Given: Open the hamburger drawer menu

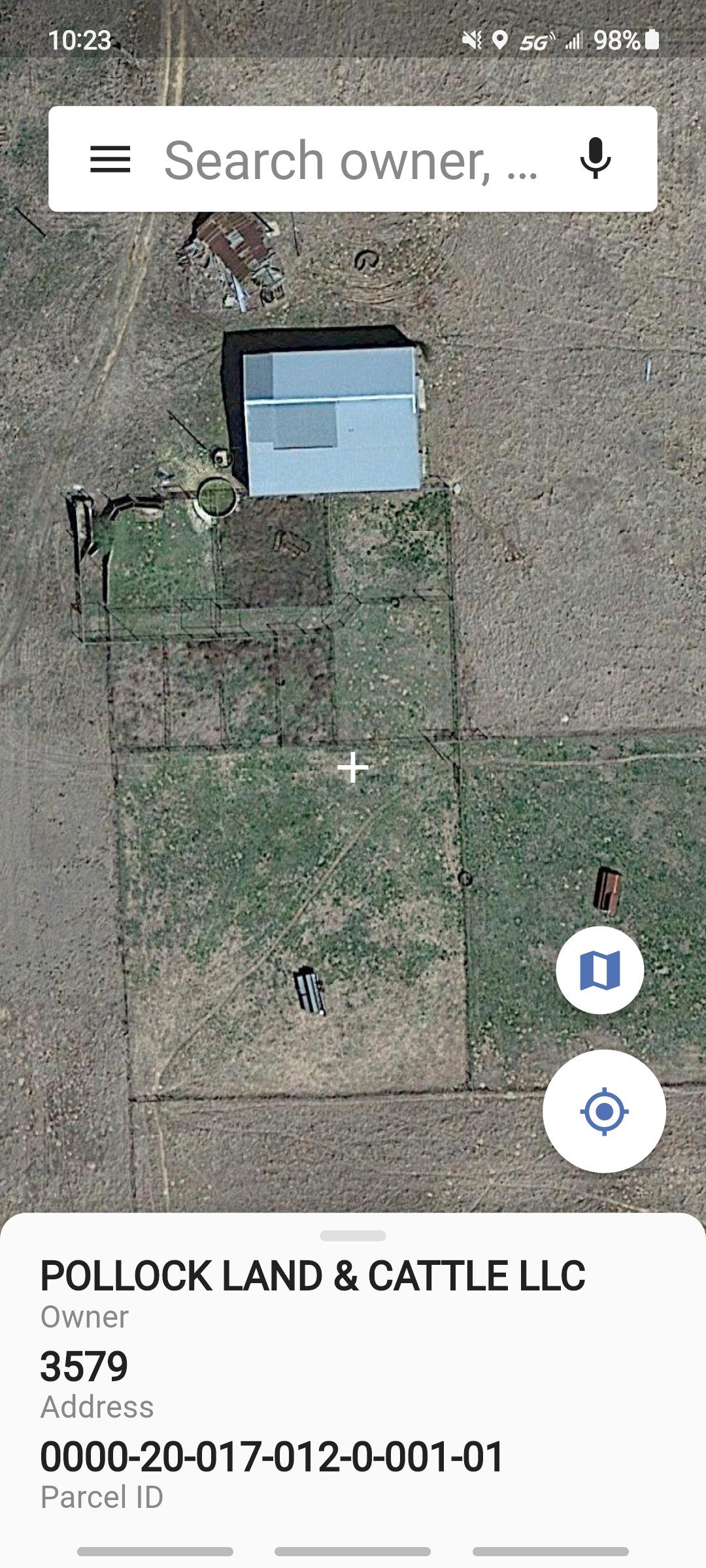Looking at the screenshot, I should pos(110,159).
